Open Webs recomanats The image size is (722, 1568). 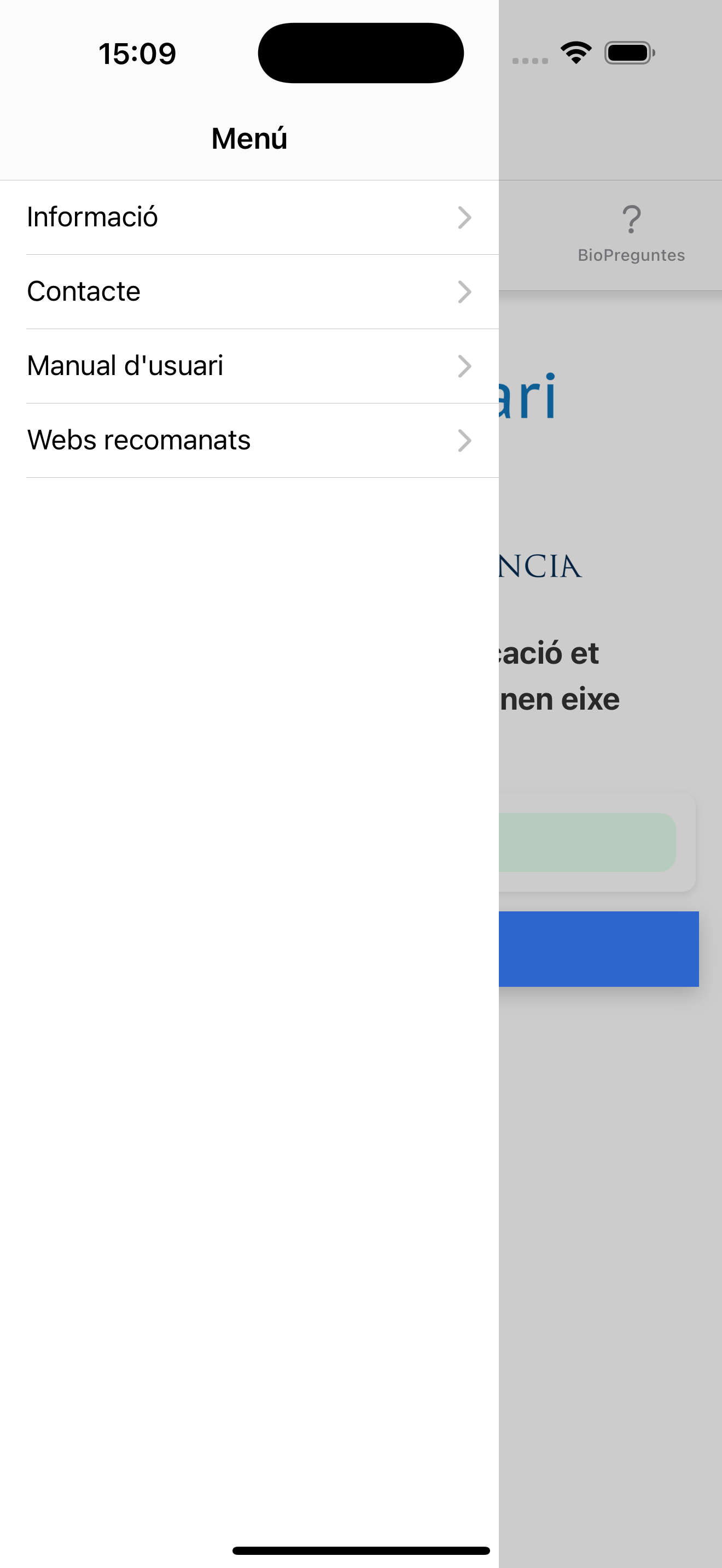click(249, 440)
